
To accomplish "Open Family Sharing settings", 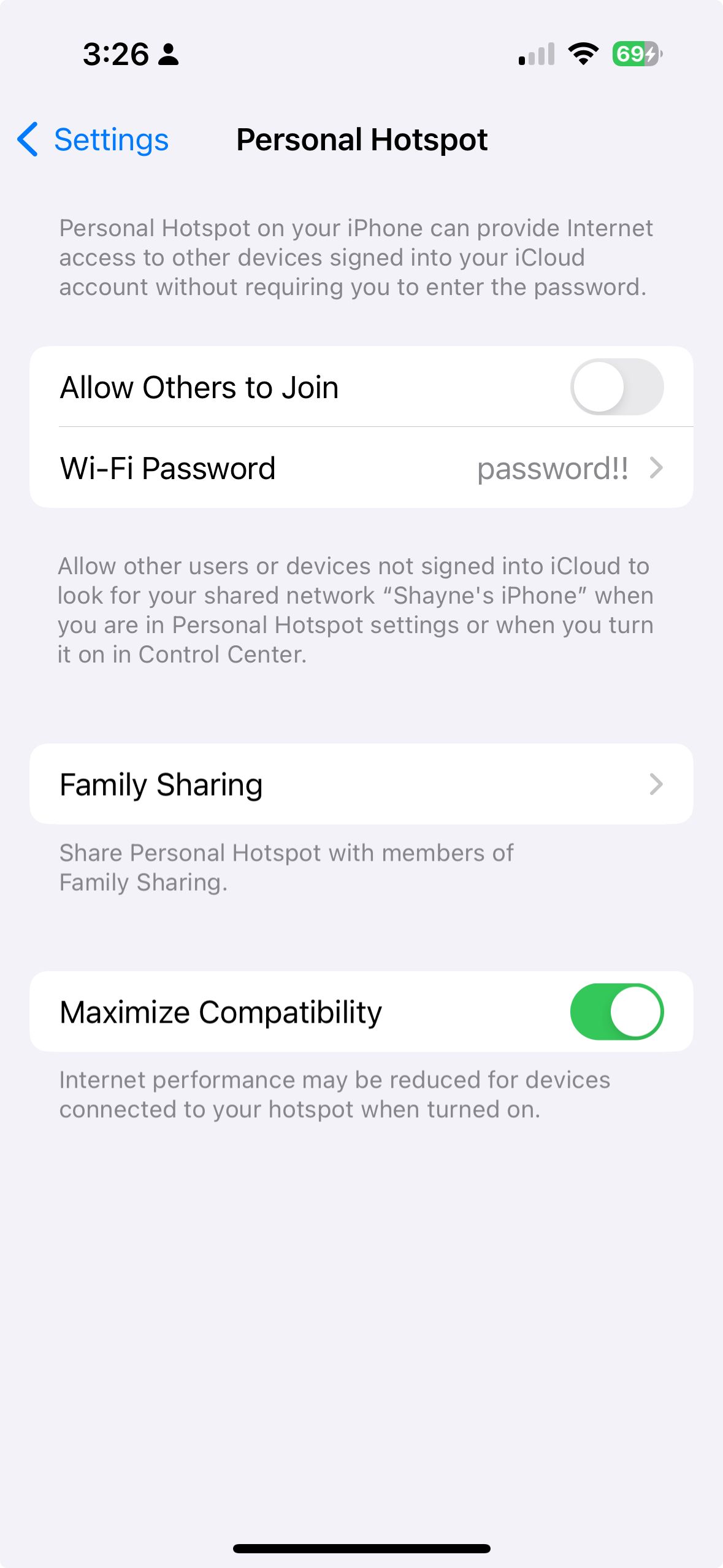I will click(361, 784).
